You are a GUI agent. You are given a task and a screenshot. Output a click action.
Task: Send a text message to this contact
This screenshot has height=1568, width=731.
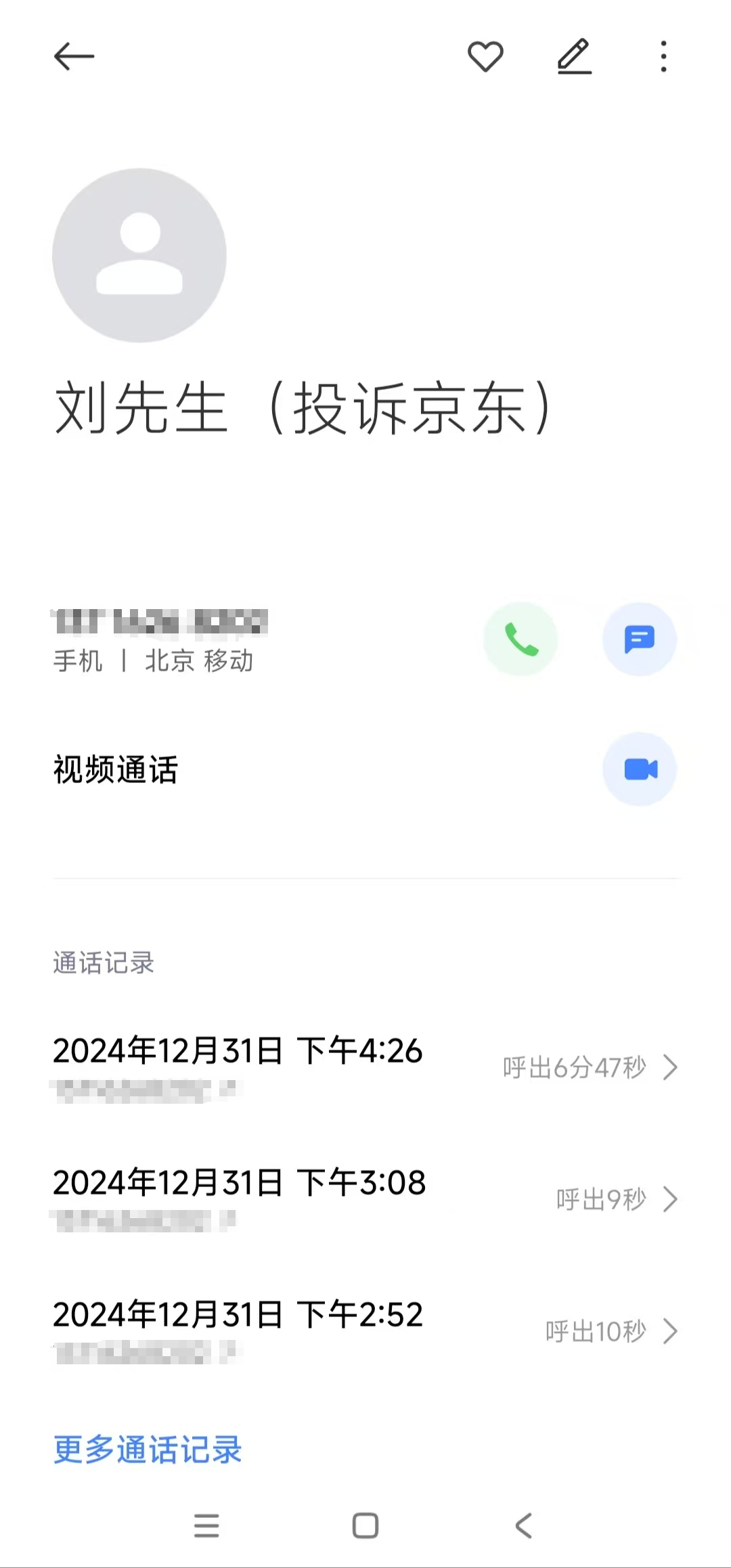pos(639,639)
